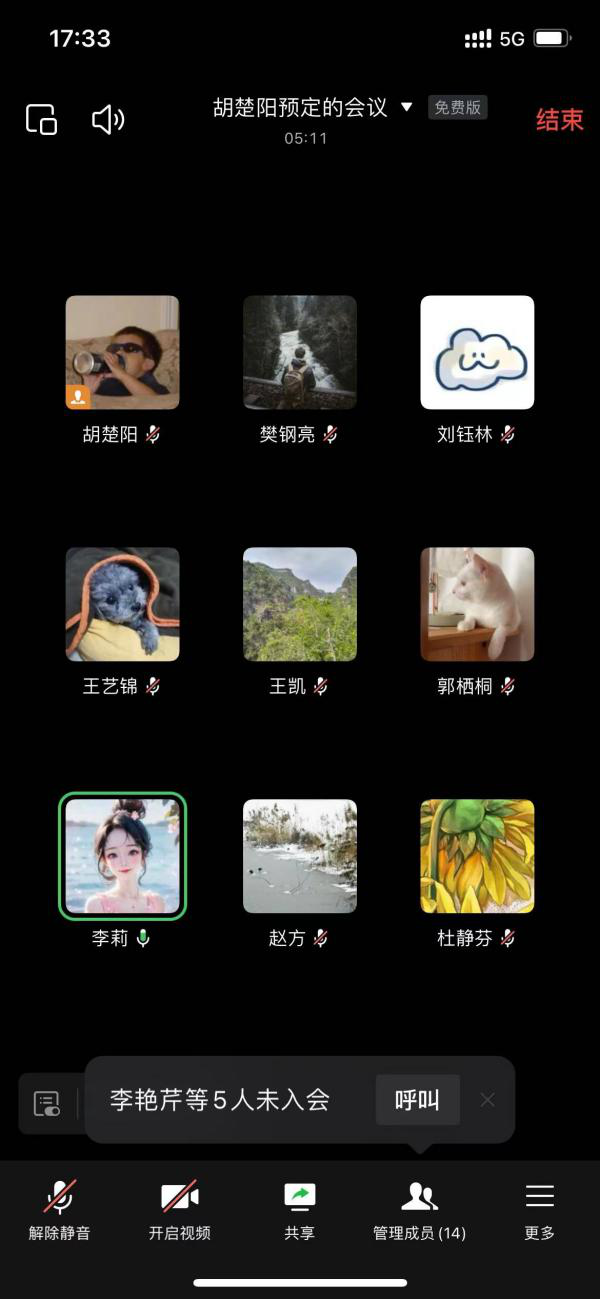Start screen sharing via 共享

(x=300, y=1210)
